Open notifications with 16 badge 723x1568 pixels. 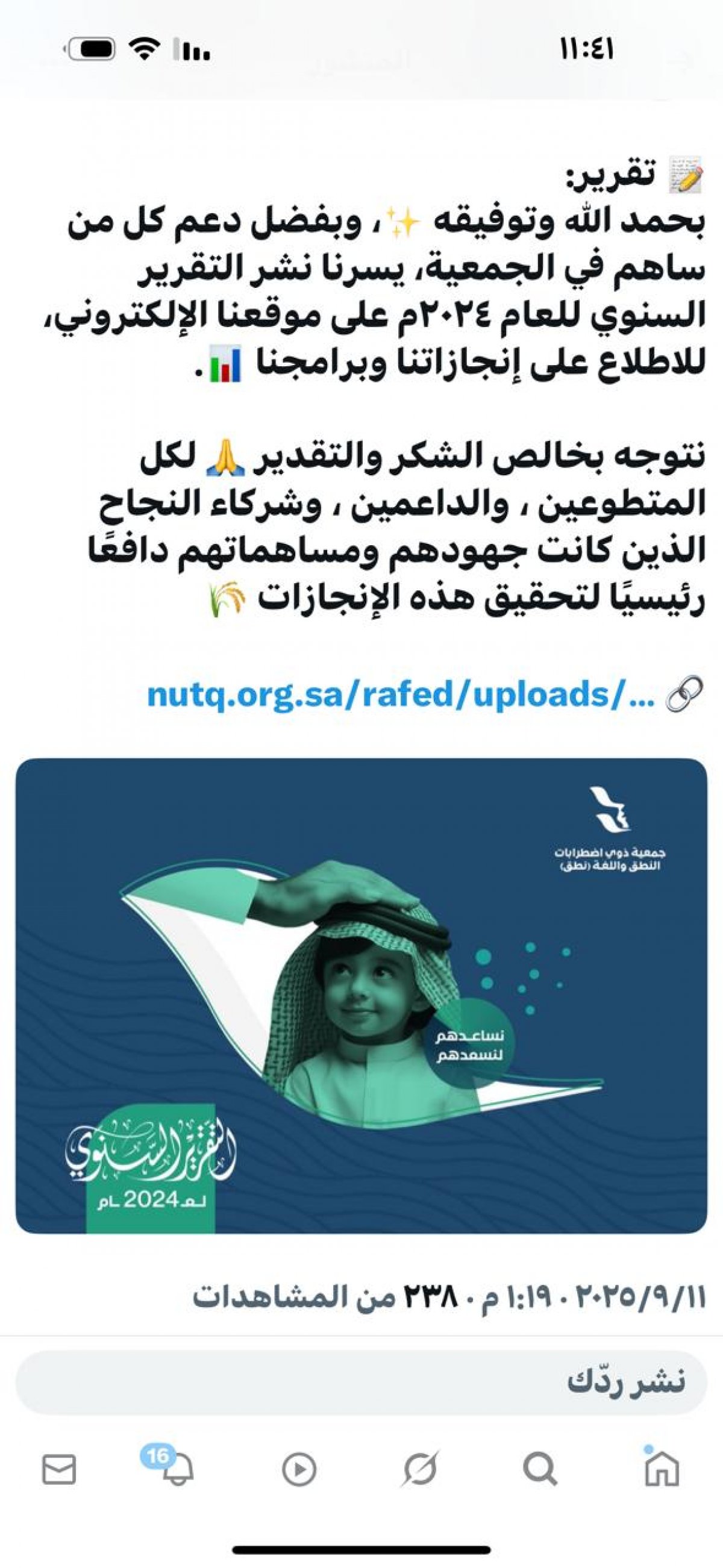click(x=177, y=1470)
